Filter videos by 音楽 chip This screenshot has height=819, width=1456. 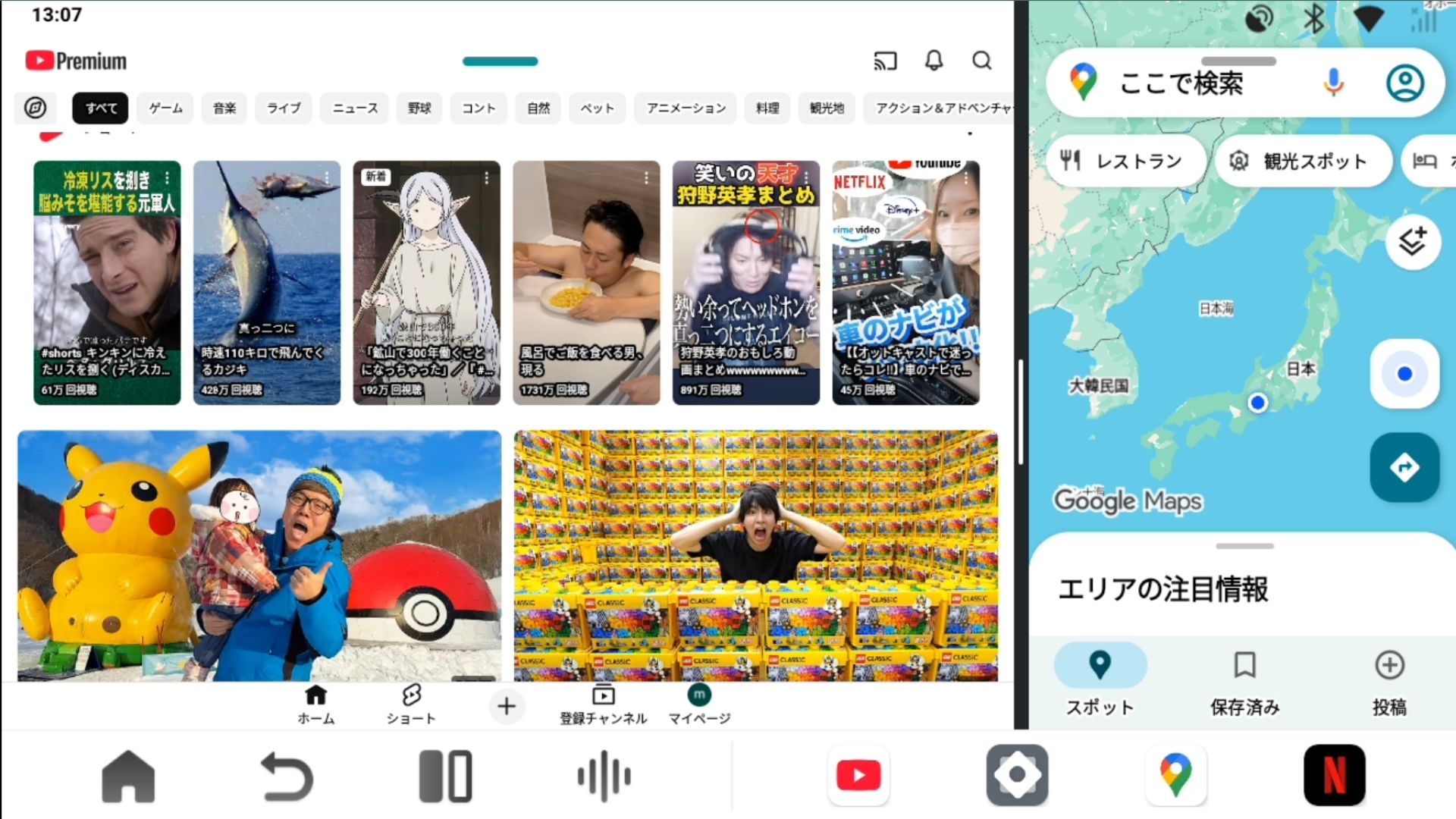(x=224, y=108)
